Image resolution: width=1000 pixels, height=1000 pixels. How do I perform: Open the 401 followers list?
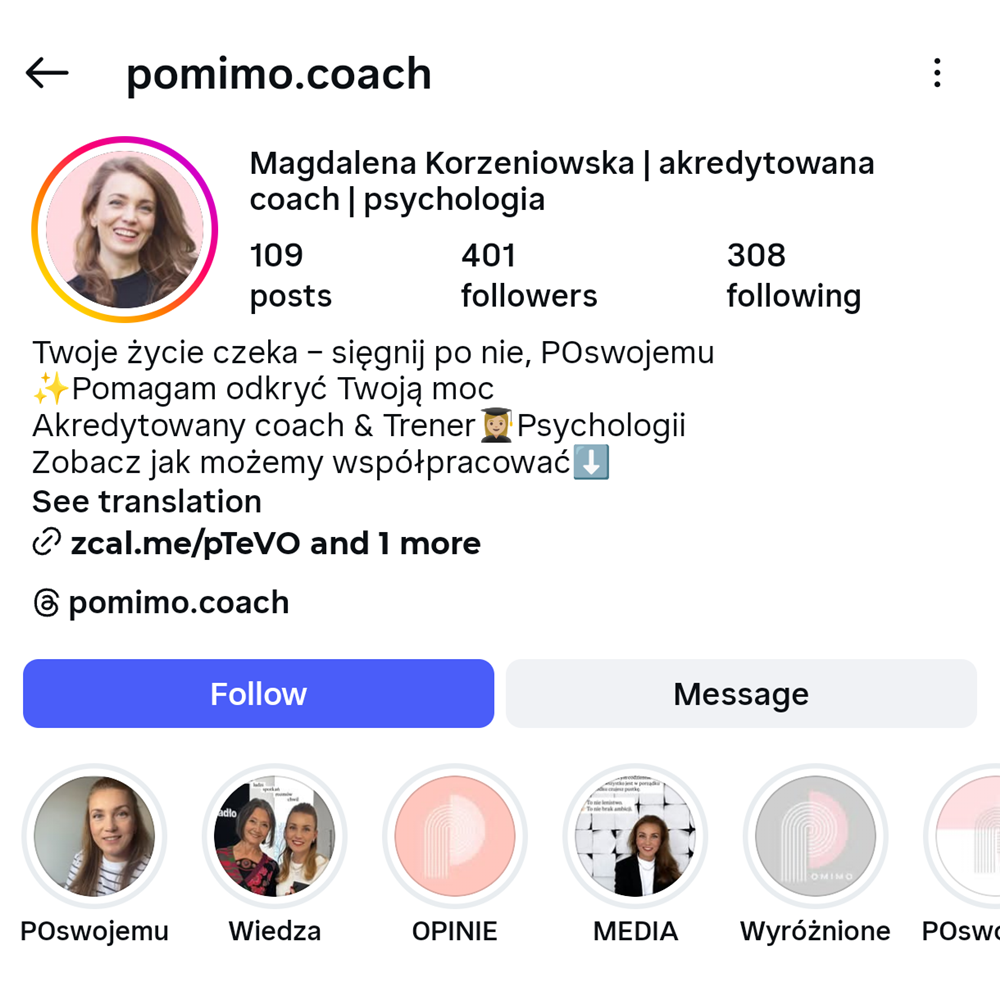point(528,275)
